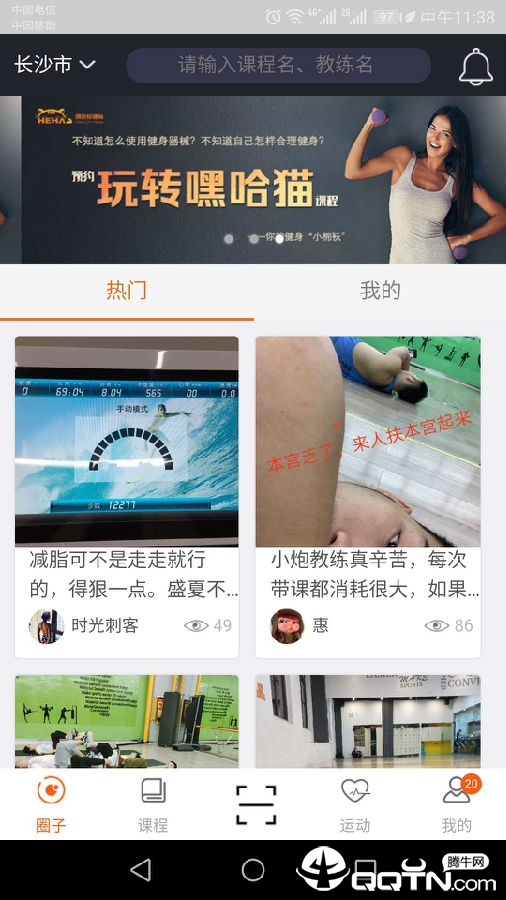The width and height of the screenshot is (506, 900).
Task: Switch to the 我的 top tab
Action: click(380, 290)
